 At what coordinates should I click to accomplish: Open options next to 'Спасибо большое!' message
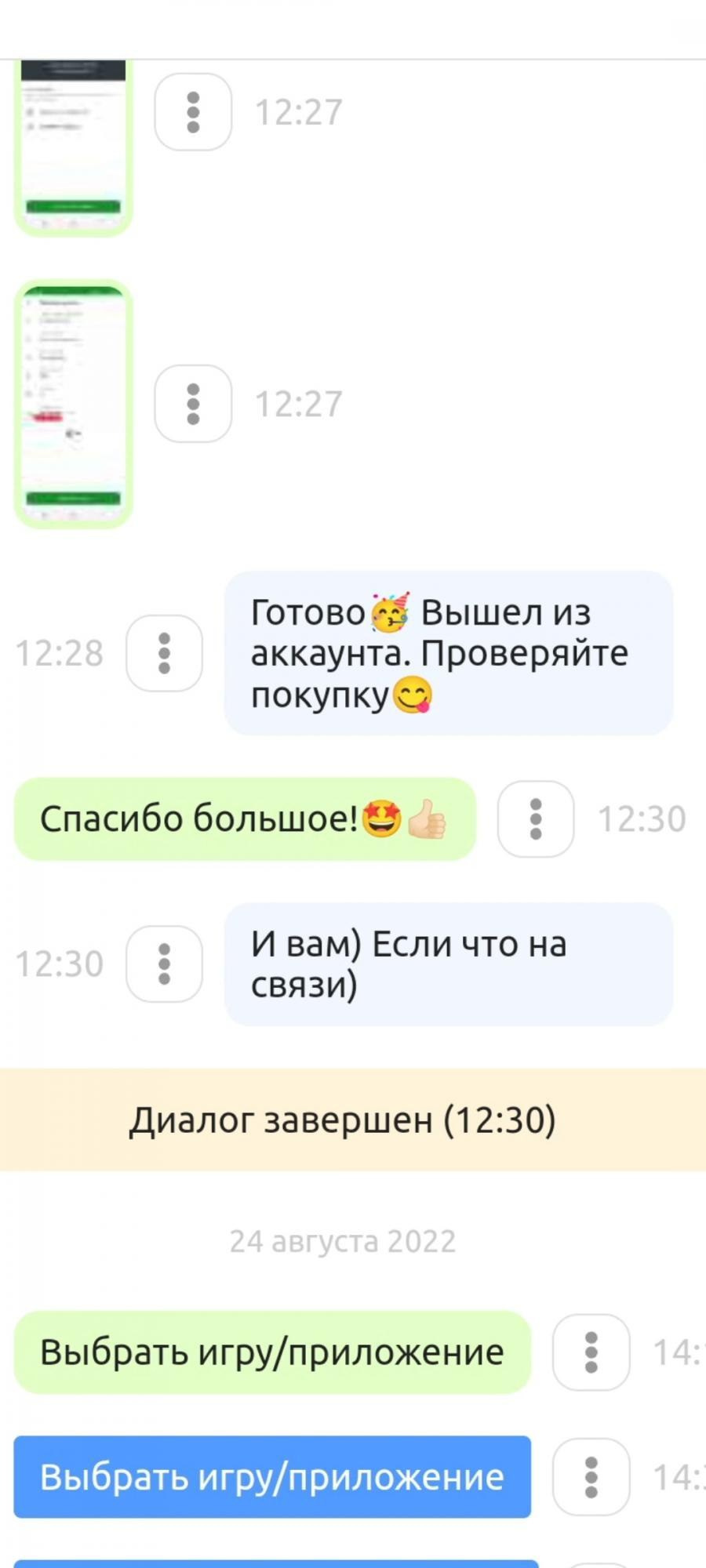pos(536,818)
